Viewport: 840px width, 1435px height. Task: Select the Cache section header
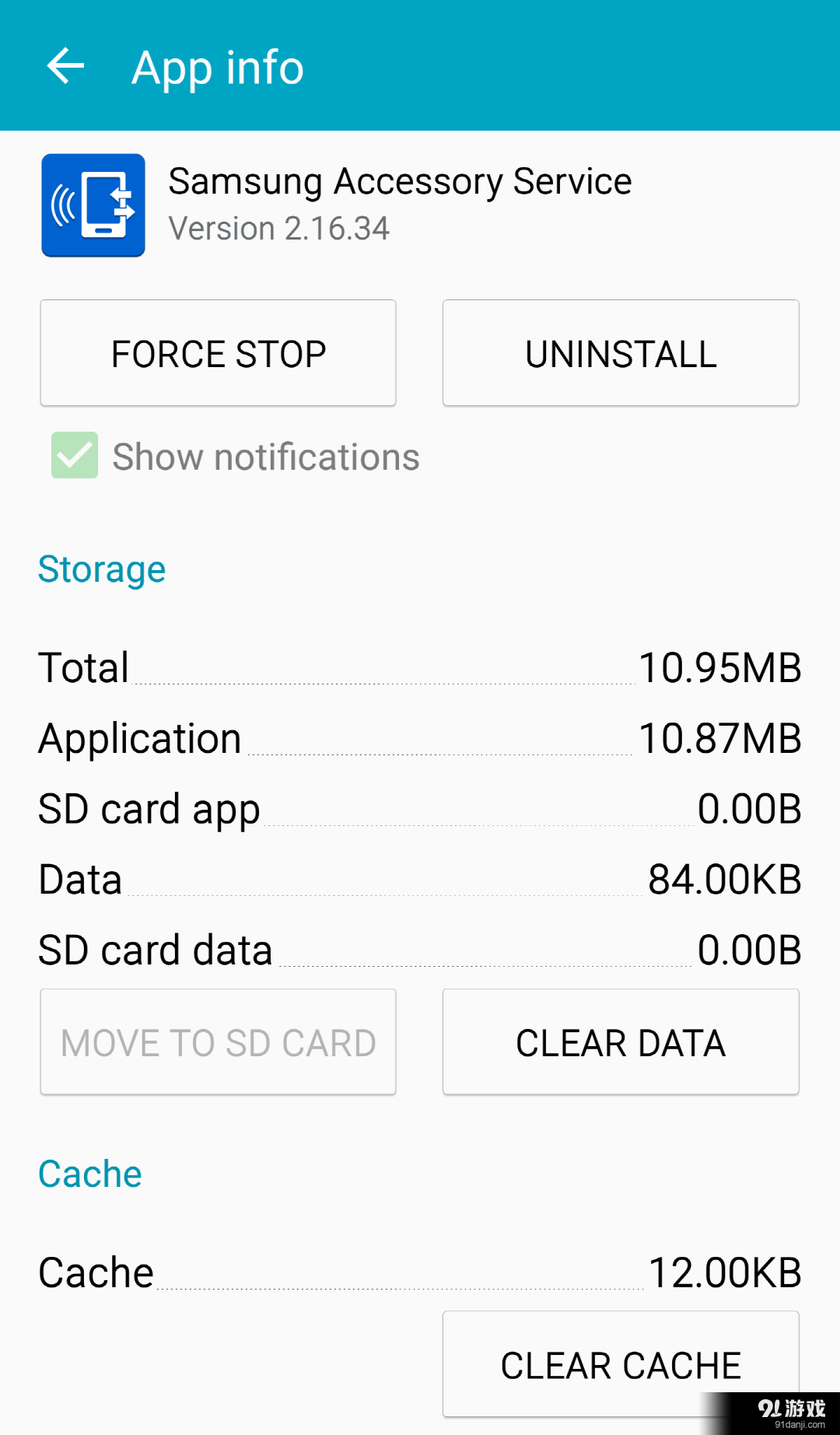[89, 1173]
